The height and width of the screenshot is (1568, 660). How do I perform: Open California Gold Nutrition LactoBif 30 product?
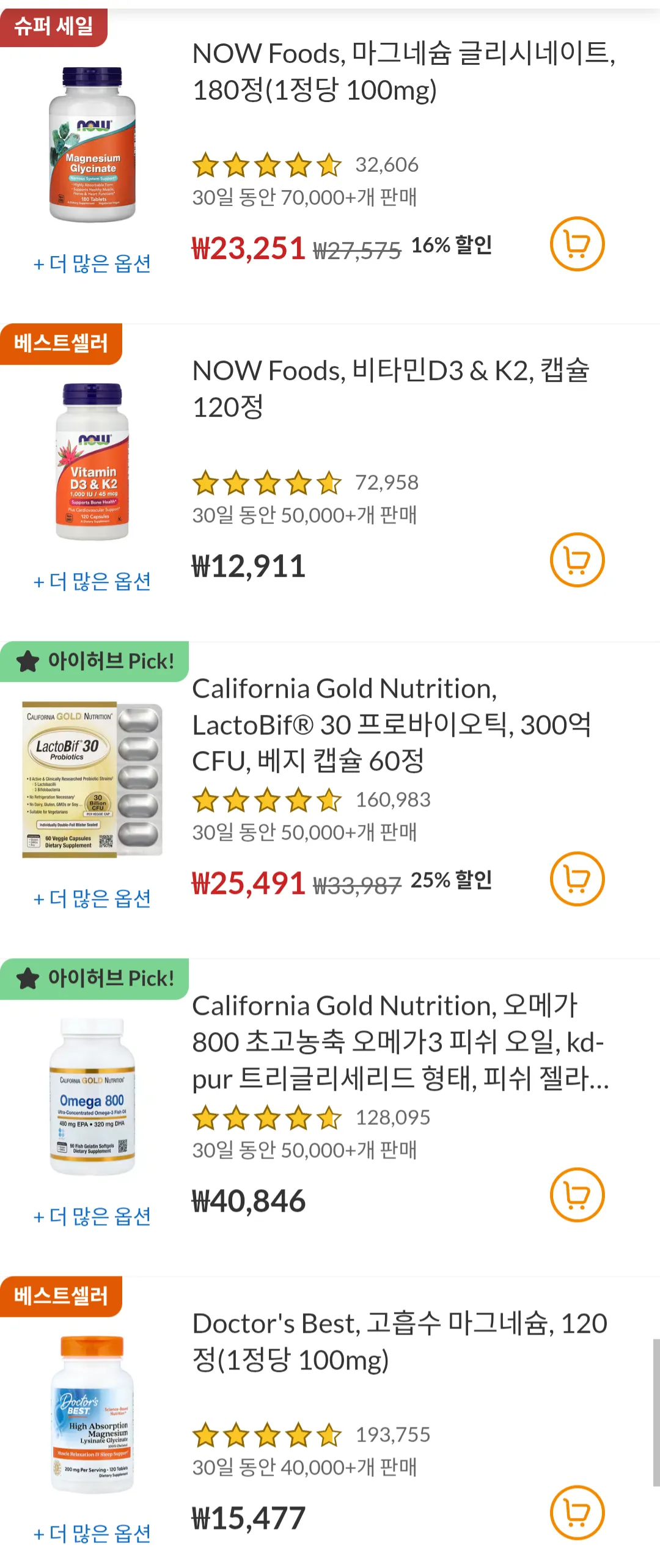(391, 725)
